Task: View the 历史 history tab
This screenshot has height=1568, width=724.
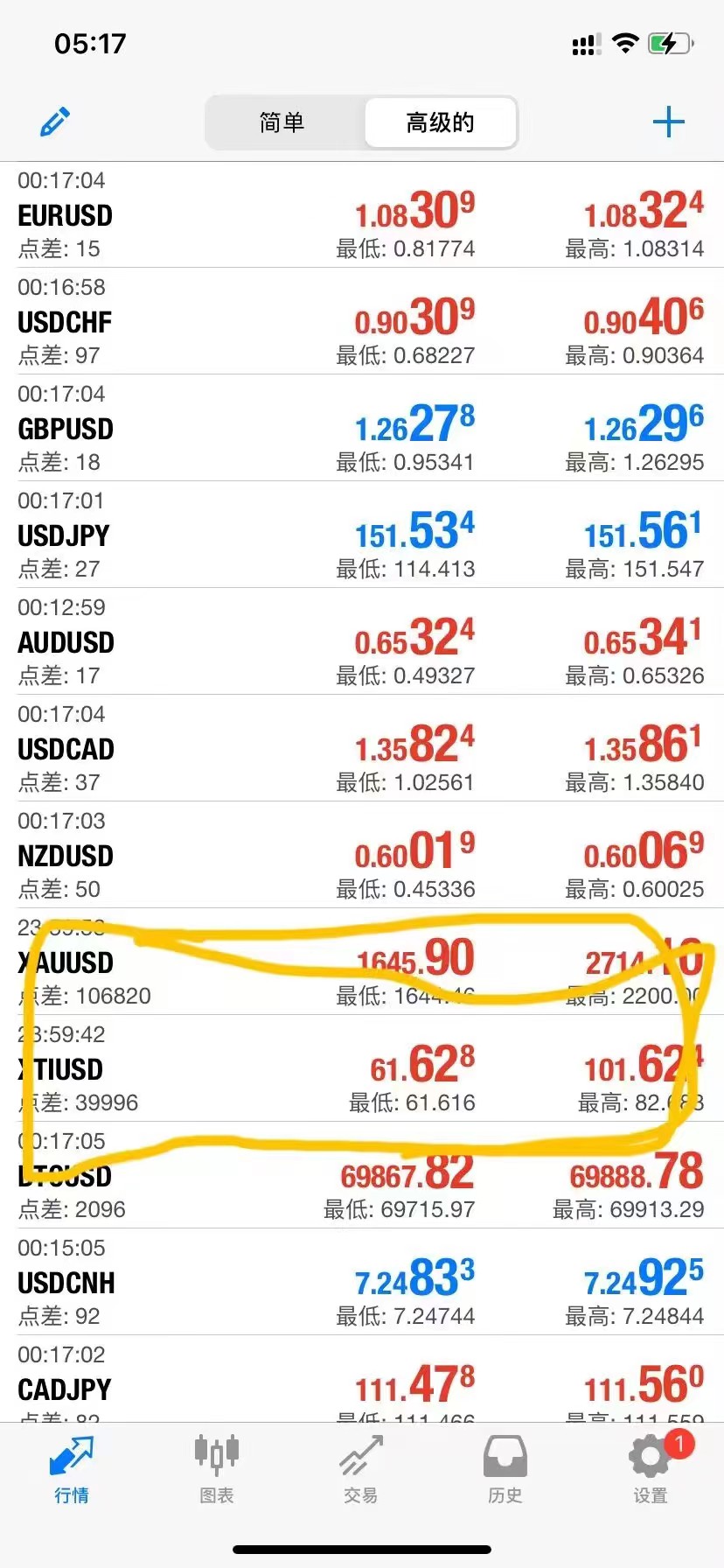Action: 505,1470
